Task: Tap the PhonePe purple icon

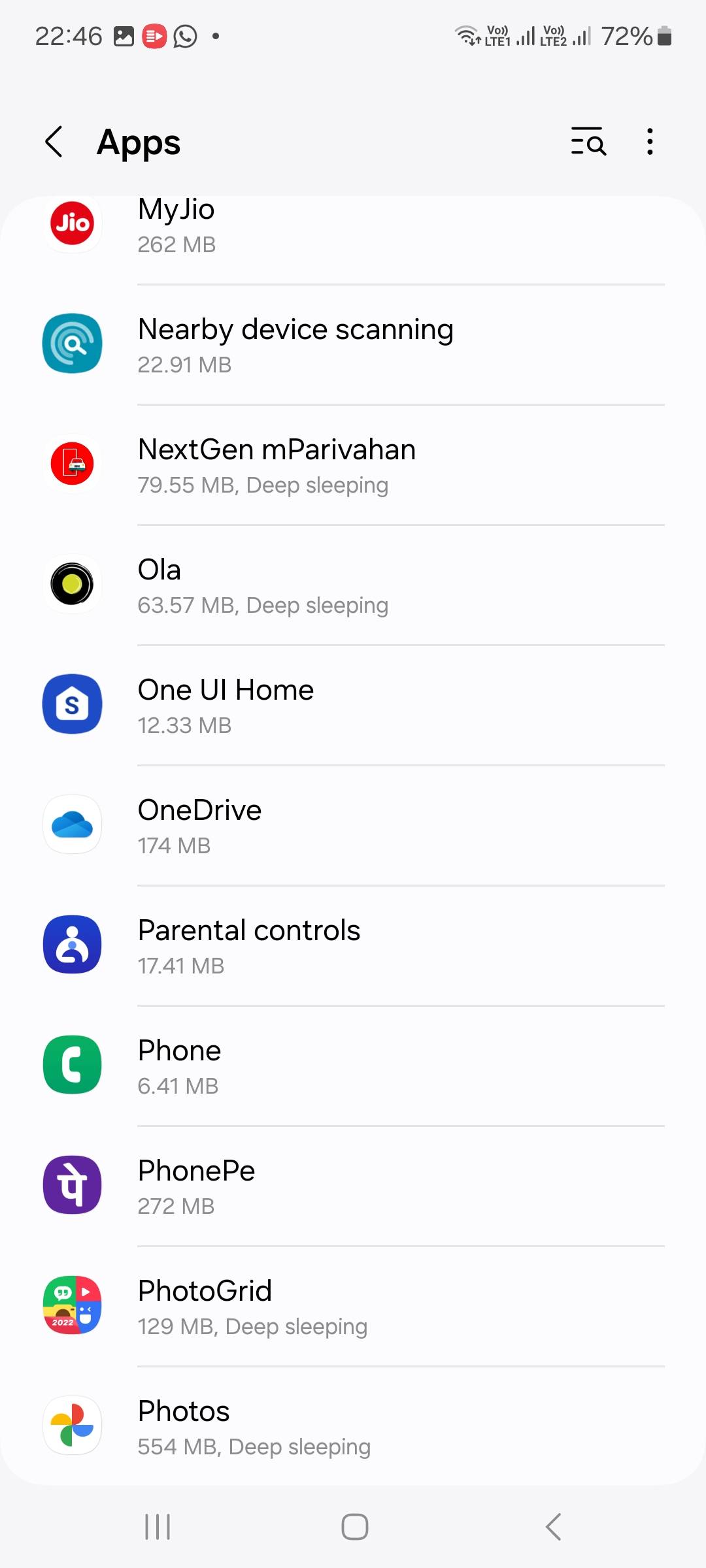Action: pos(72,1184)
